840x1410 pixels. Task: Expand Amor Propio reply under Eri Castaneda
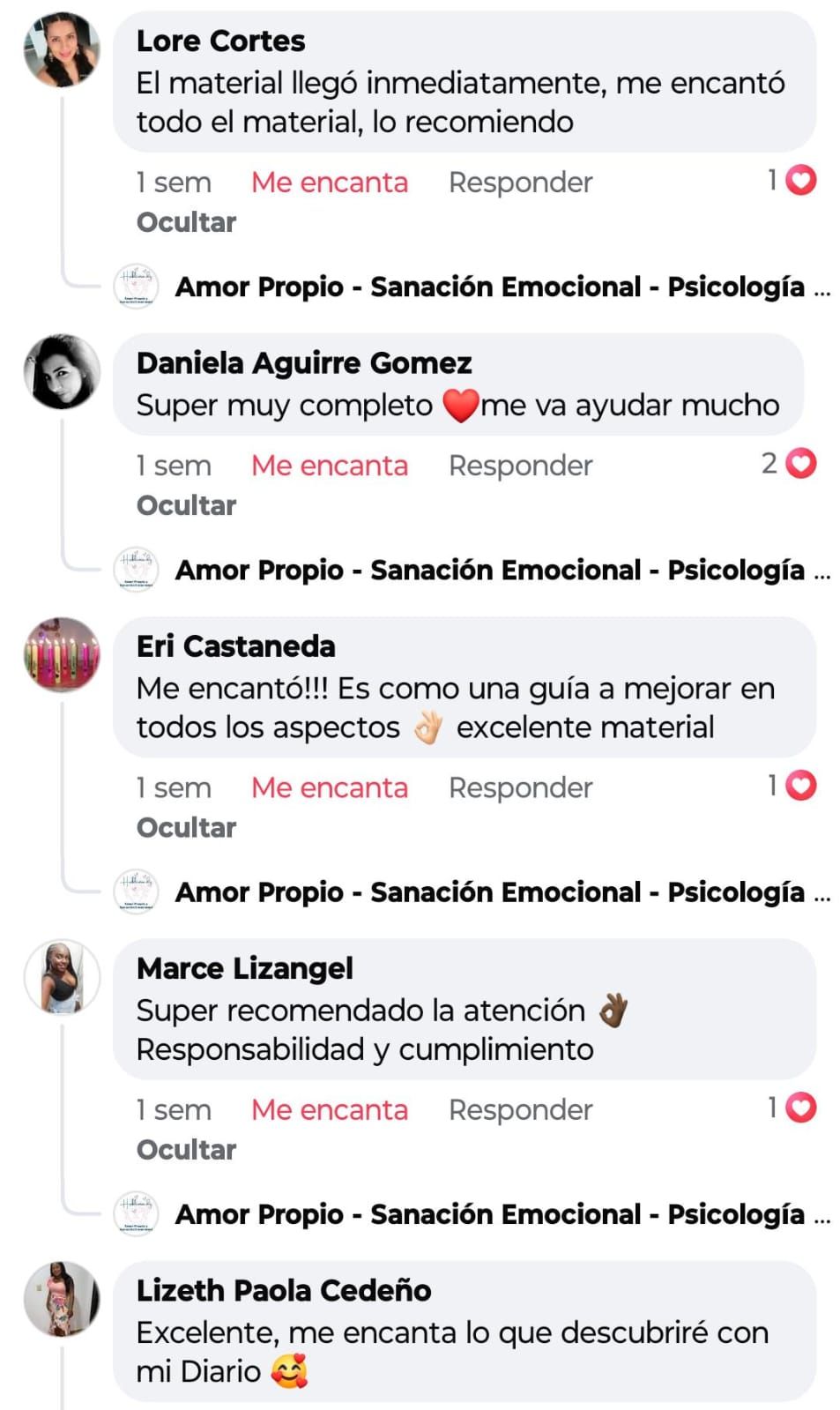point(489,892)
